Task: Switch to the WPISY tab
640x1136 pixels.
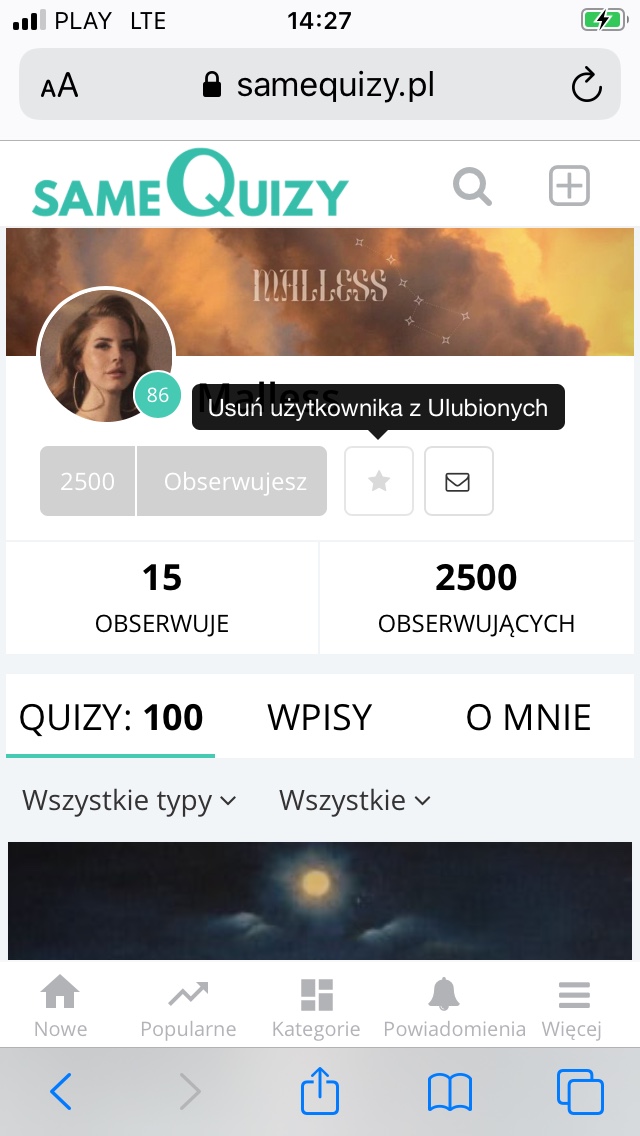Action: coord(319,717)
